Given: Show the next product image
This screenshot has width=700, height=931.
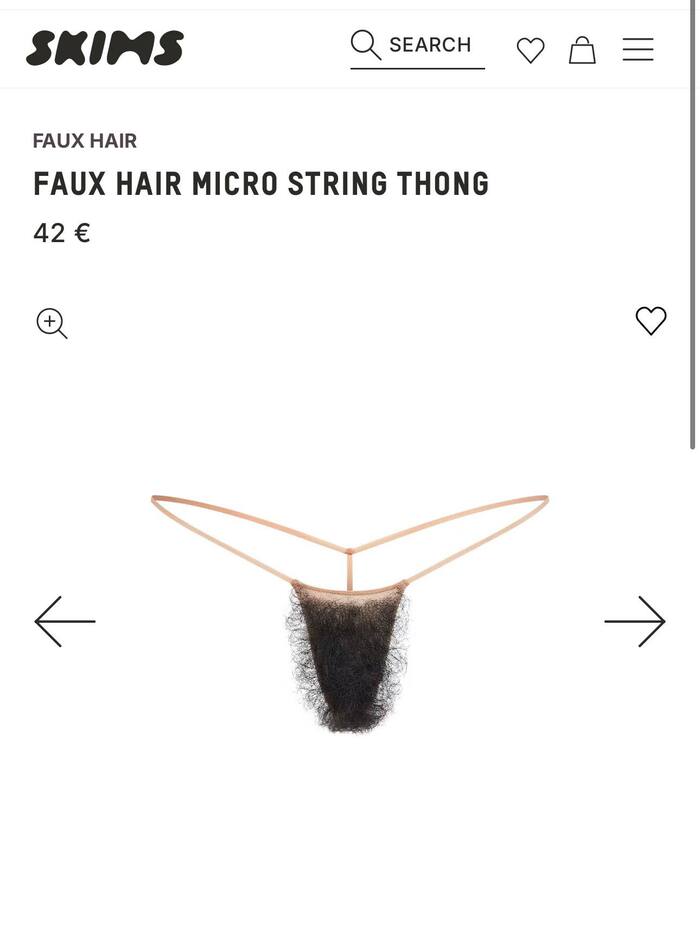Looking at the screenshot, I should [x=634, y=621].
